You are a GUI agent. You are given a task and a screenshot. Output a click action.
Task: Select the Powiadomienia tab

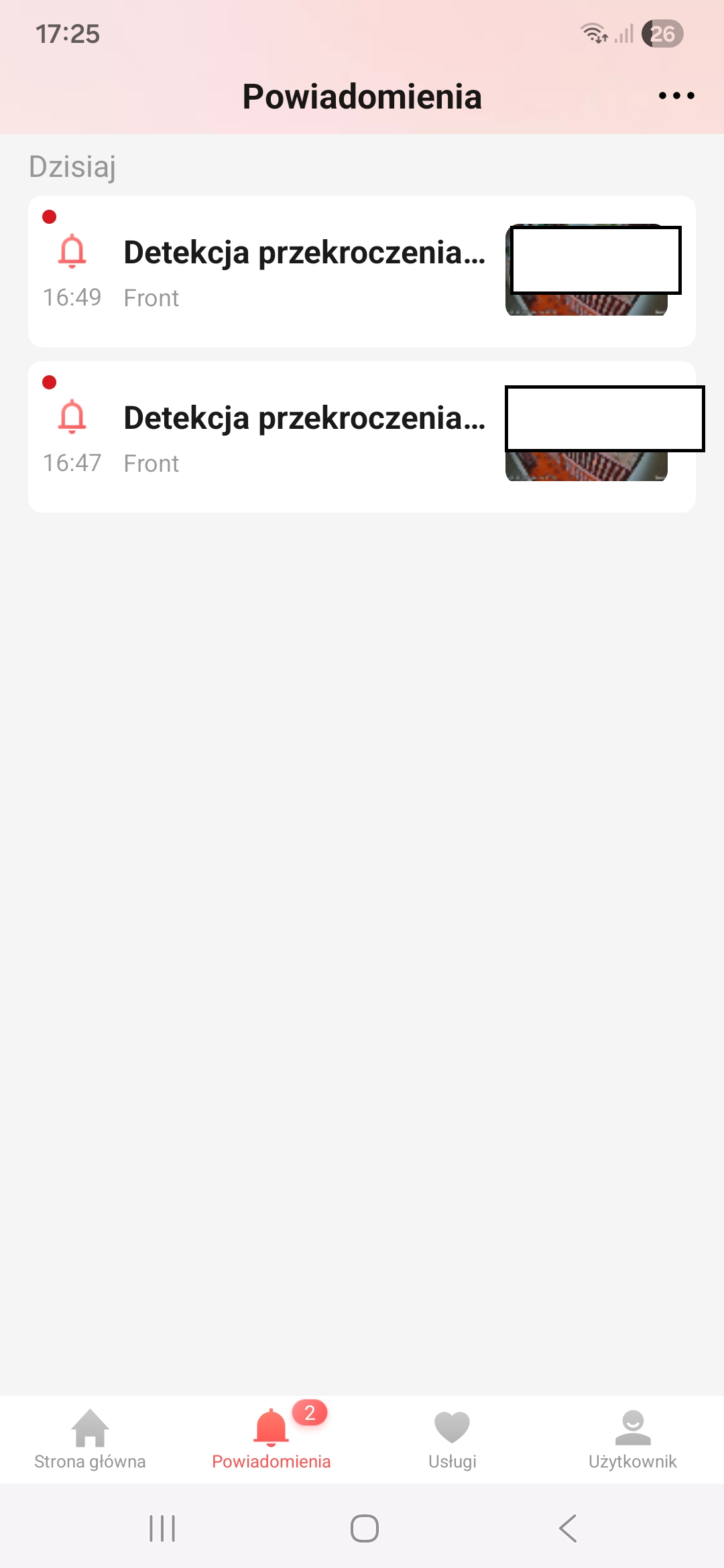click(x=271, y=1439)
